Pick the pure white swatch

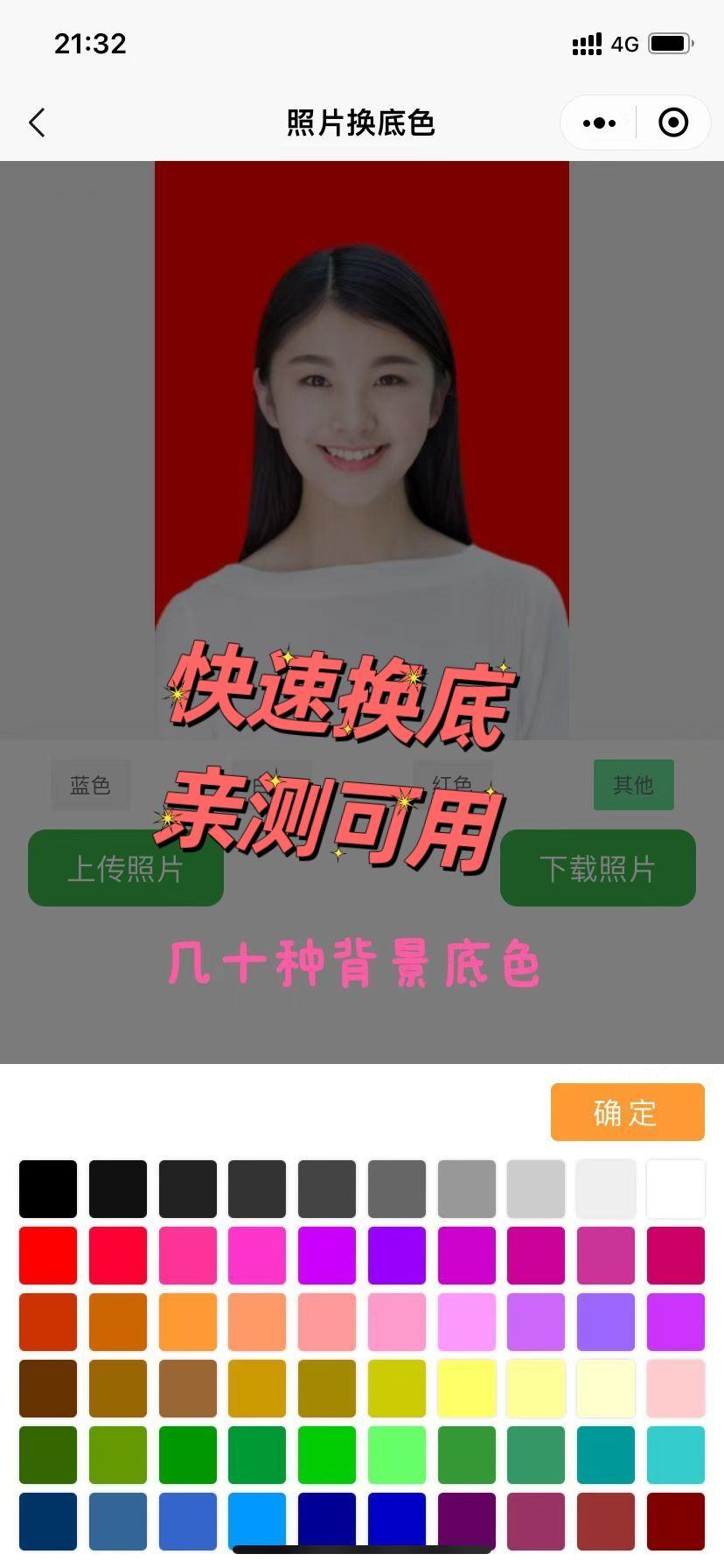[675, 1189]
